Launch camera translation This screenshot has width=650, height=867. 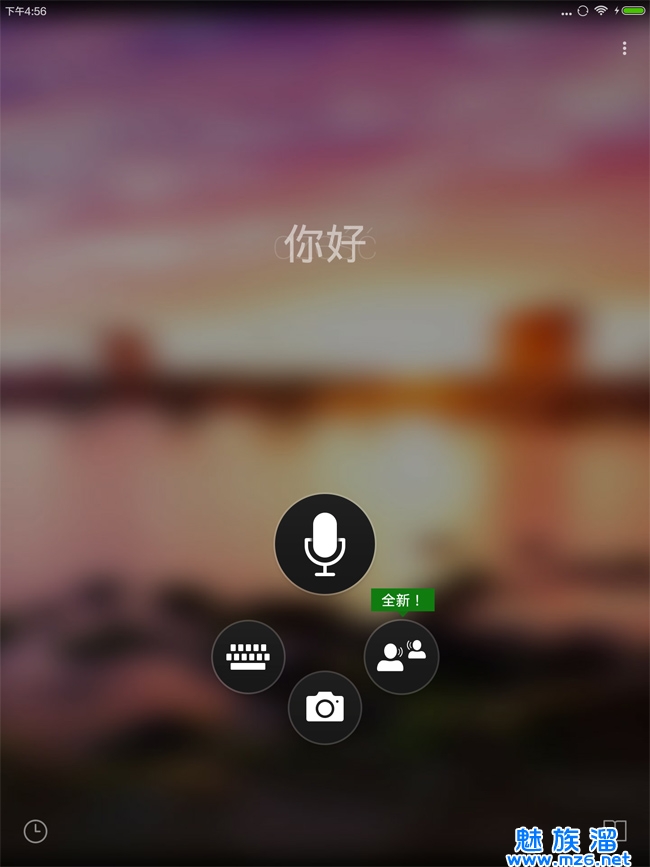tap(325, 708)
